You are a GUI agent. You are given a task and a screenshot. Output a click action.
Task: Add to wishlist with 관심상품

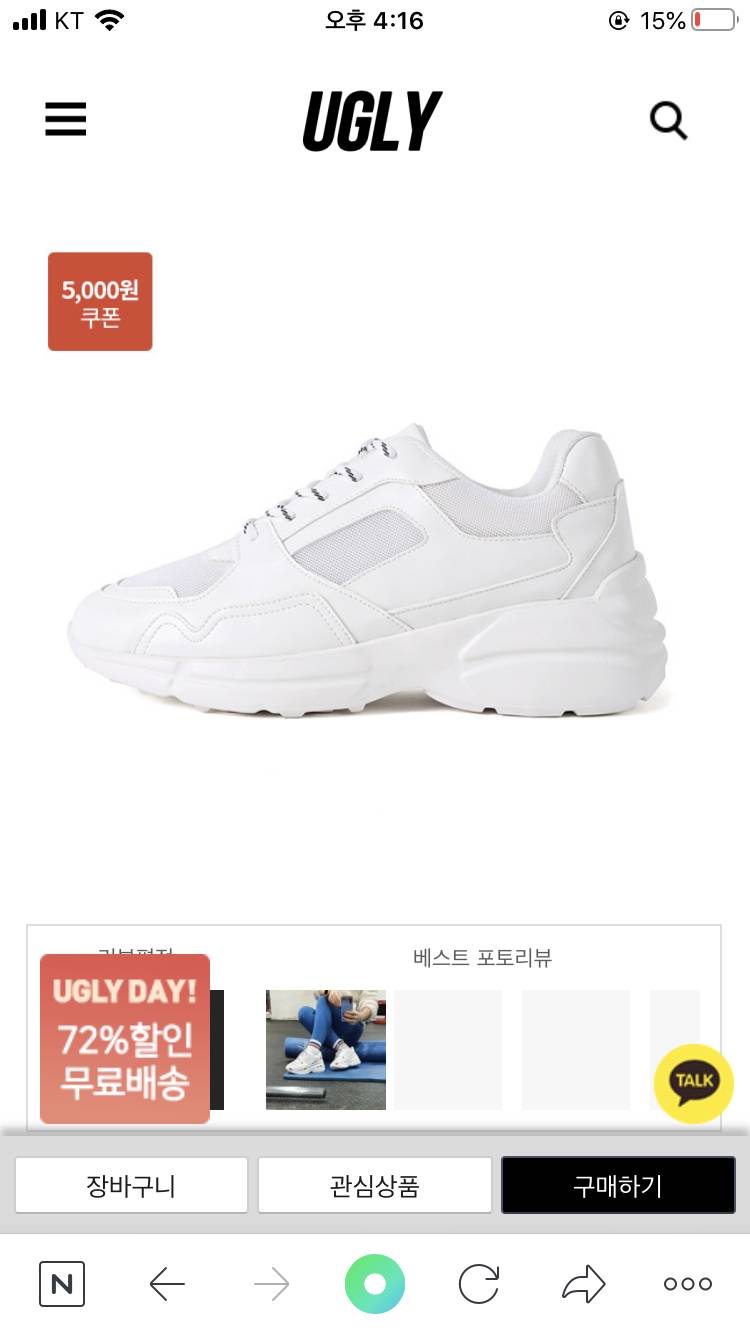pyautogui.click(x=375, y=1186)
